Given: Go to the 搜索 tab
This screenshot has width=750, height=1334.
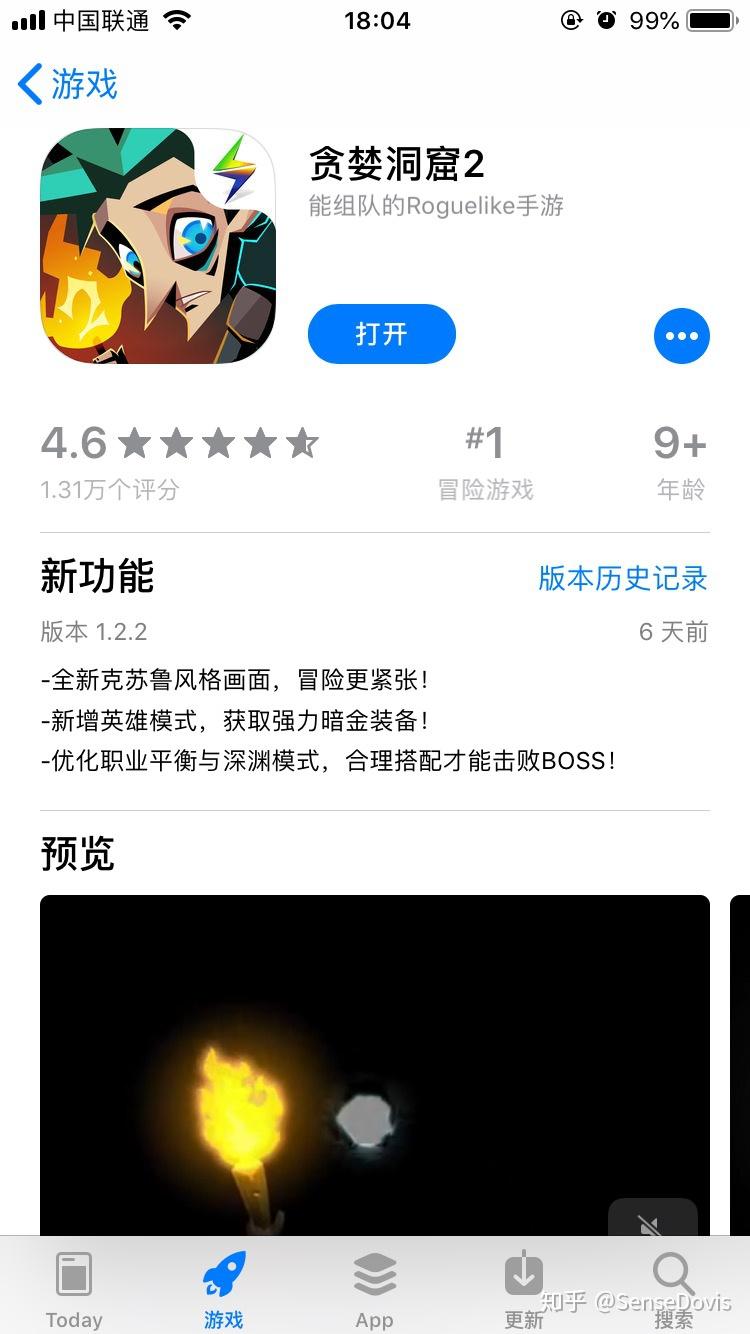Looking at the screenshot, I should (x=673, y=1288).
